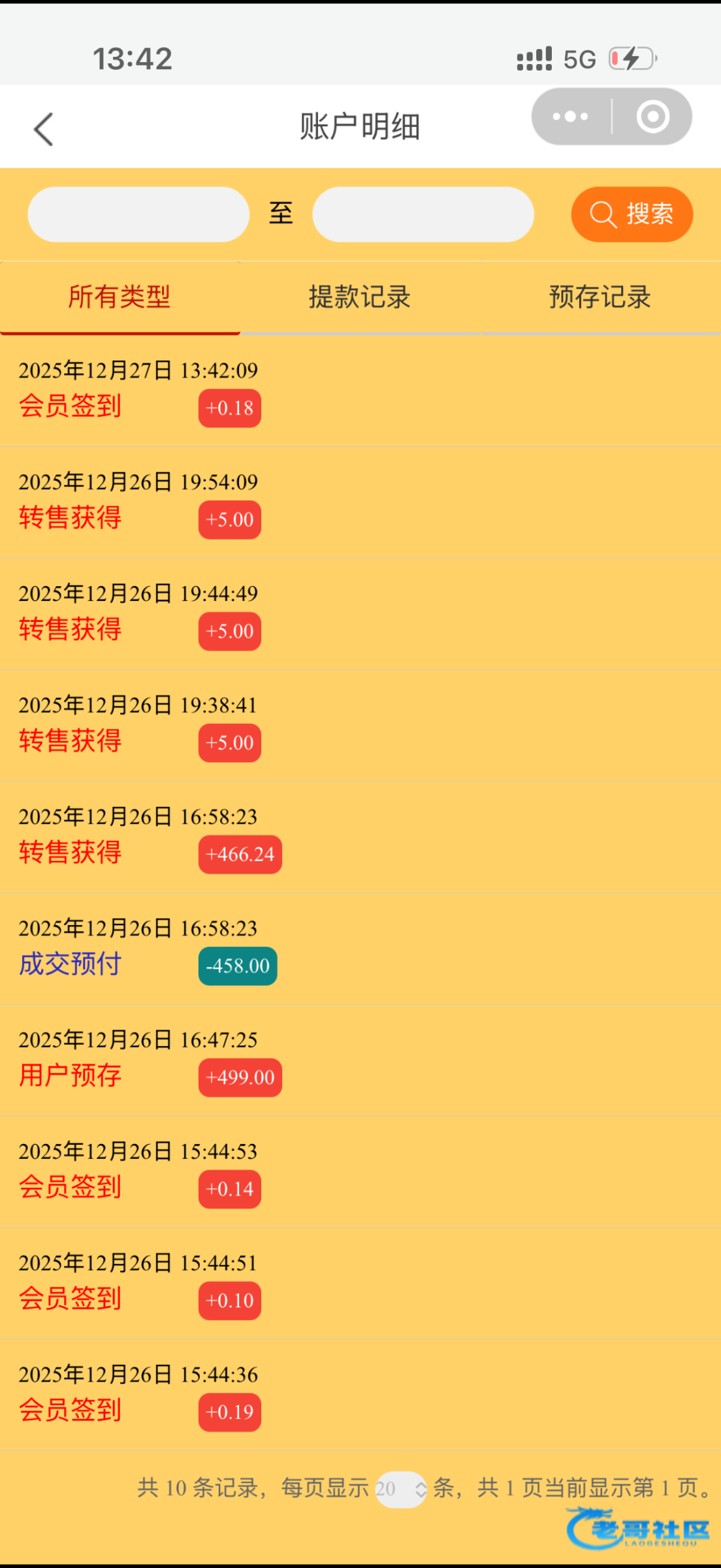
Task: Switch to the 预存记录 tab
Action: (x=600, y=297)
